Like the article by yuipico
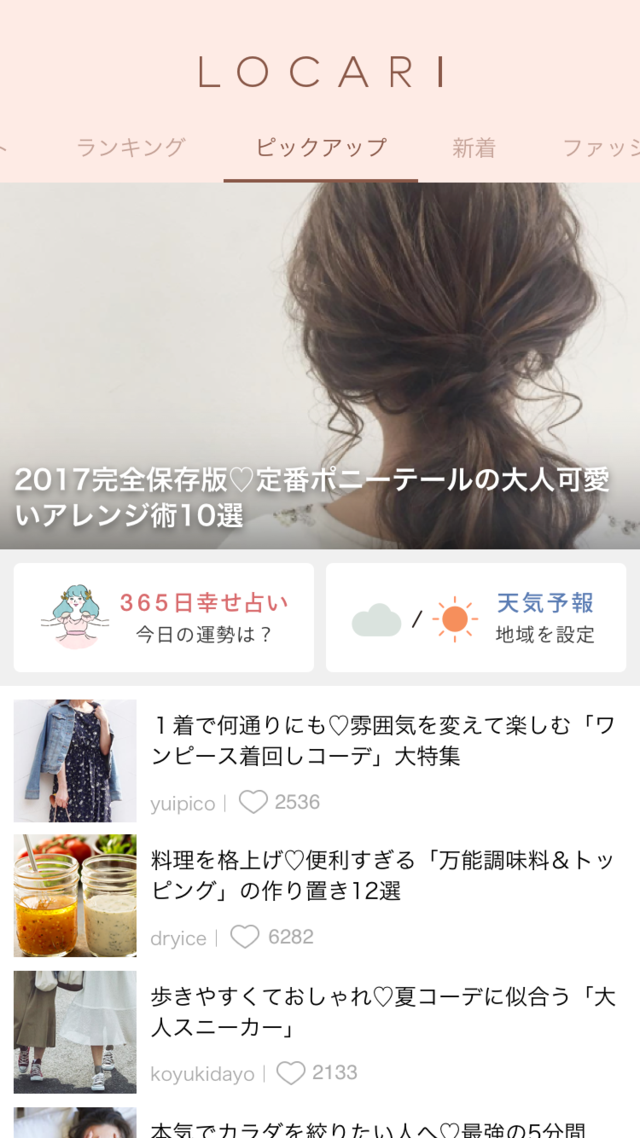This screenshot has width=640, height=1138. (x=254, y=802)
